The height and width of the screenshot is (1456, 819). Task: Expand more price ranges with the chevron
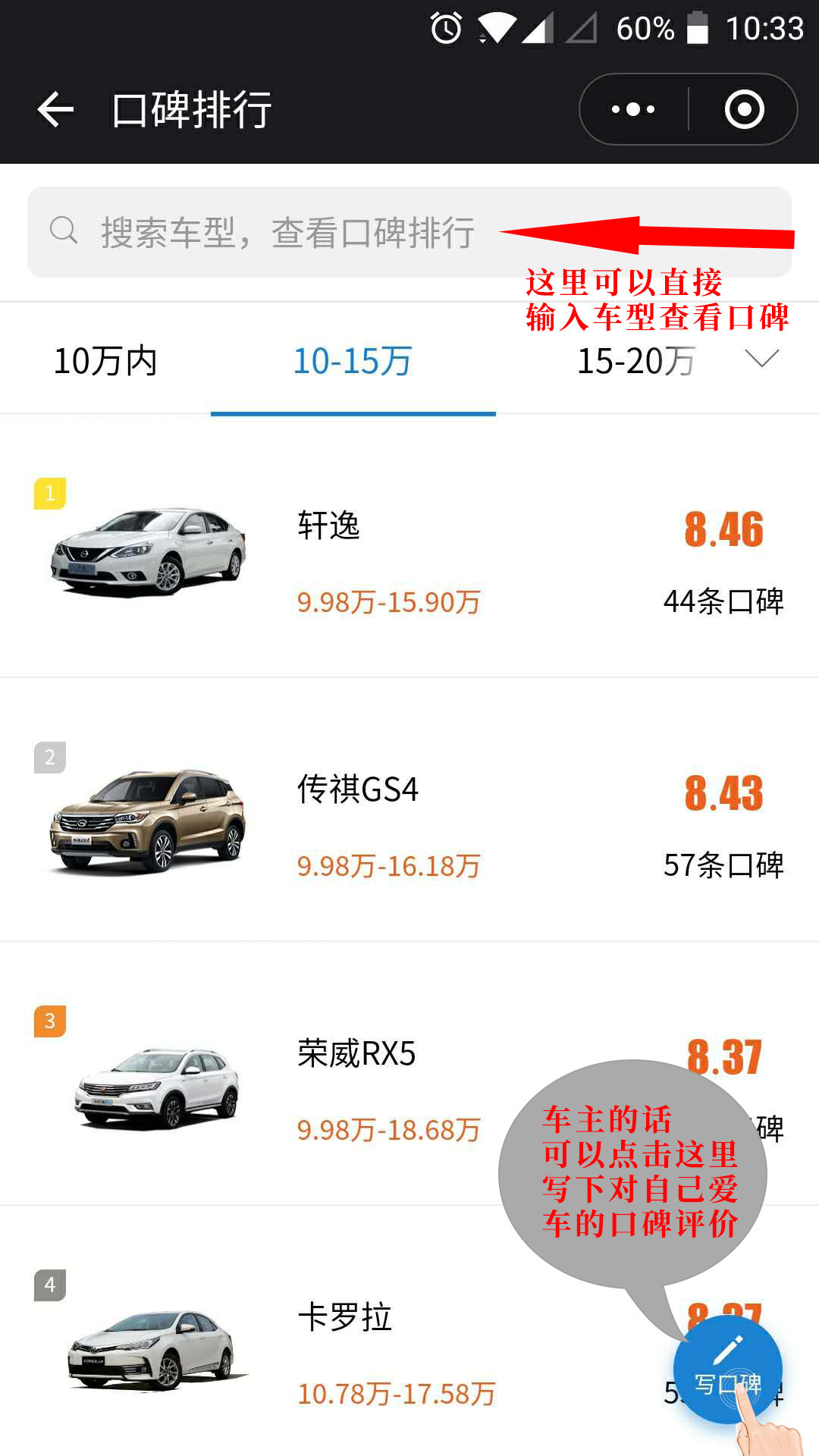point(761,358)
